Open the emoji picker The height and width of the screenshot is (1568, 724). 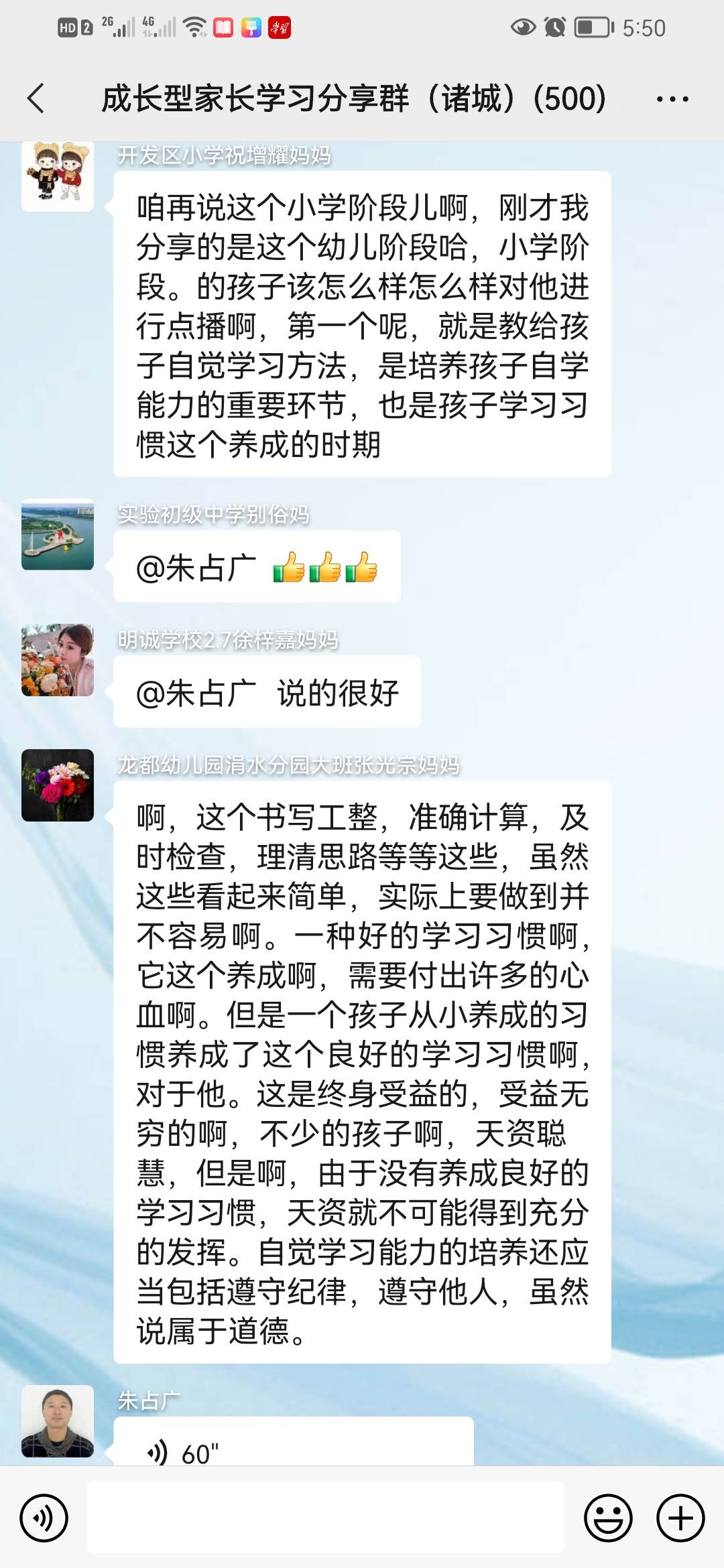609,1518
